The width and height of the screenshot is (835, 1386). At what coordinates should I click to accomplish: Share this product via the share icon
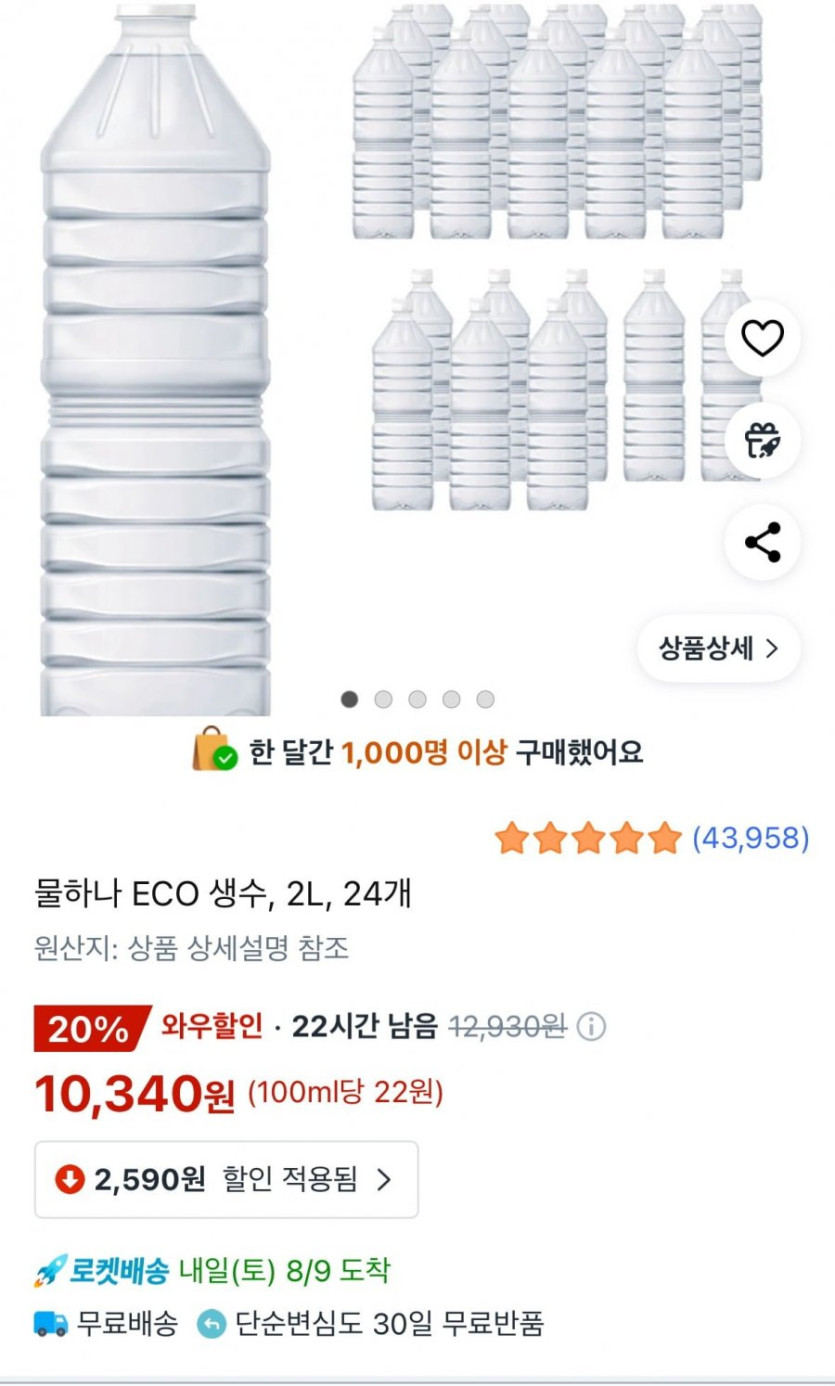762,544
